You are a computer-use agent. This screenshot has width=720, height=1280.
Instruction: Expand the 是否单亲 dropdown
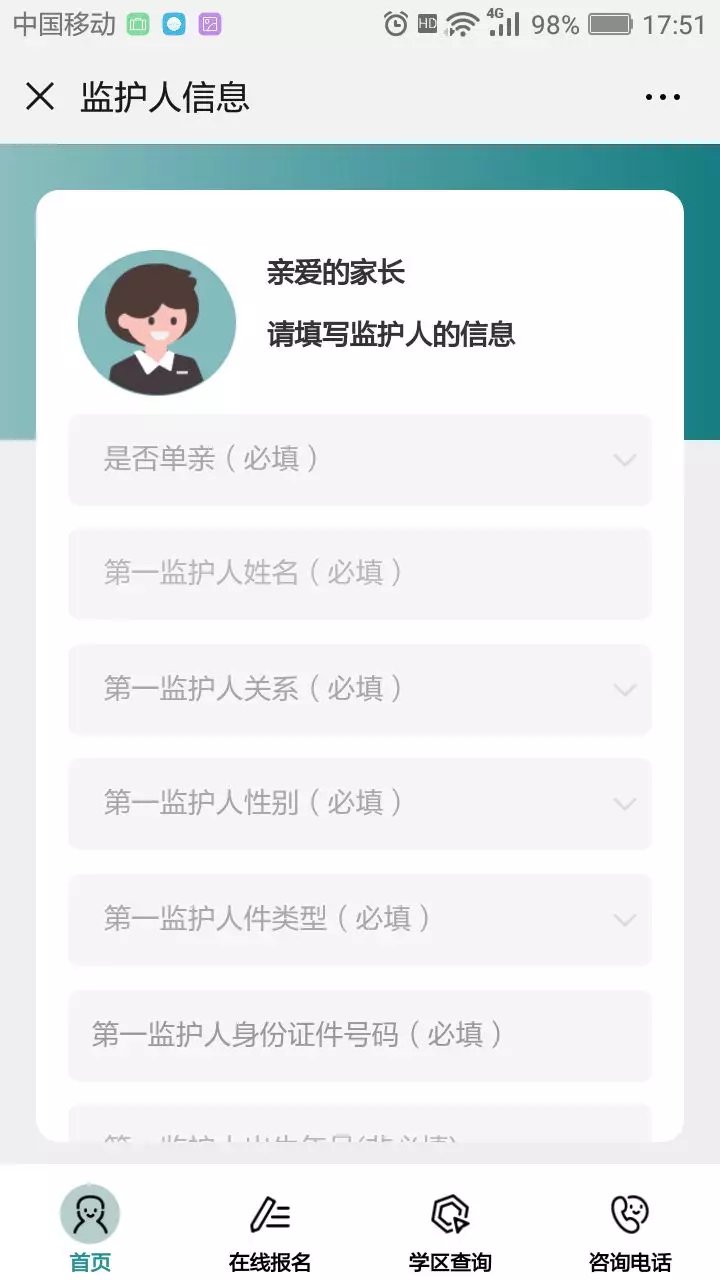360,460
